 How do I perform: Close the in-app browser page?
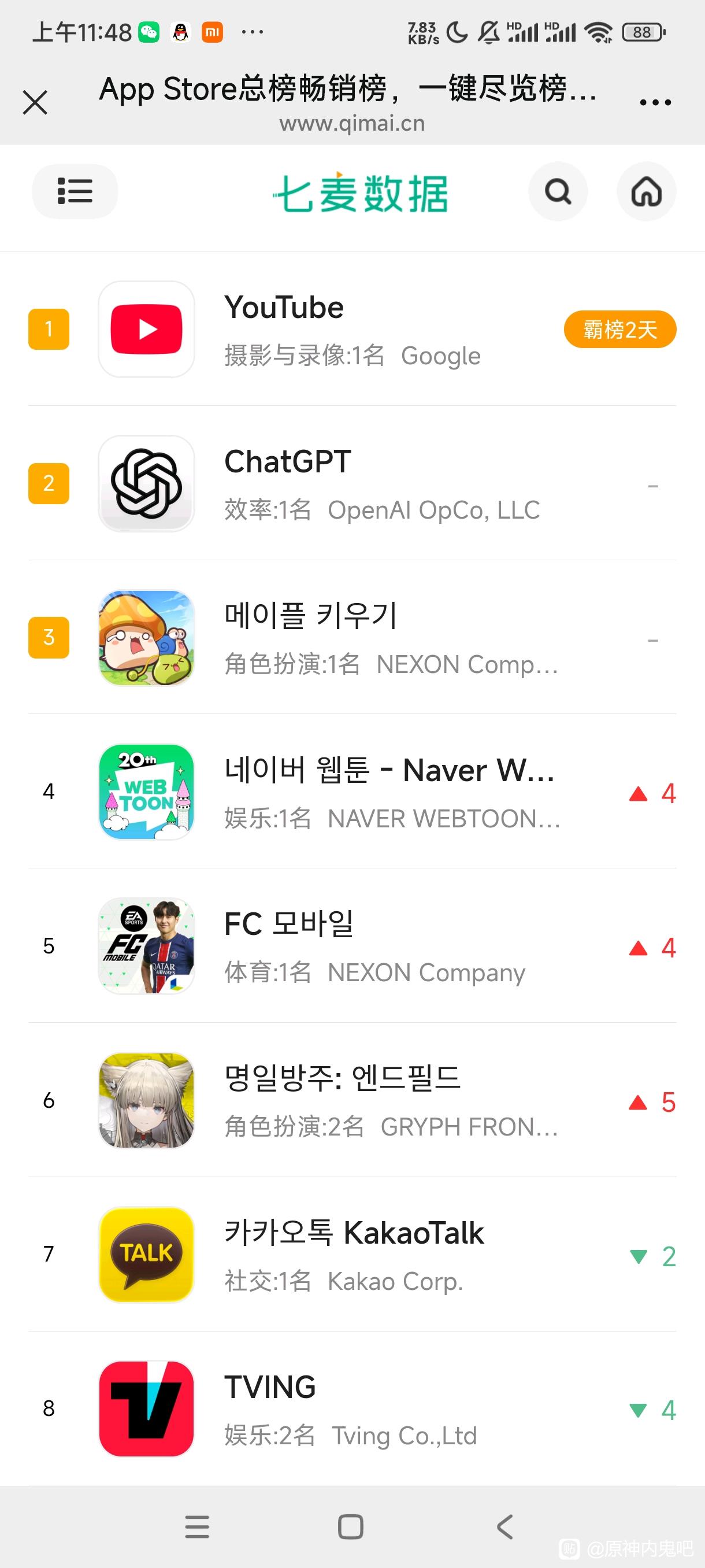(35, 102)
